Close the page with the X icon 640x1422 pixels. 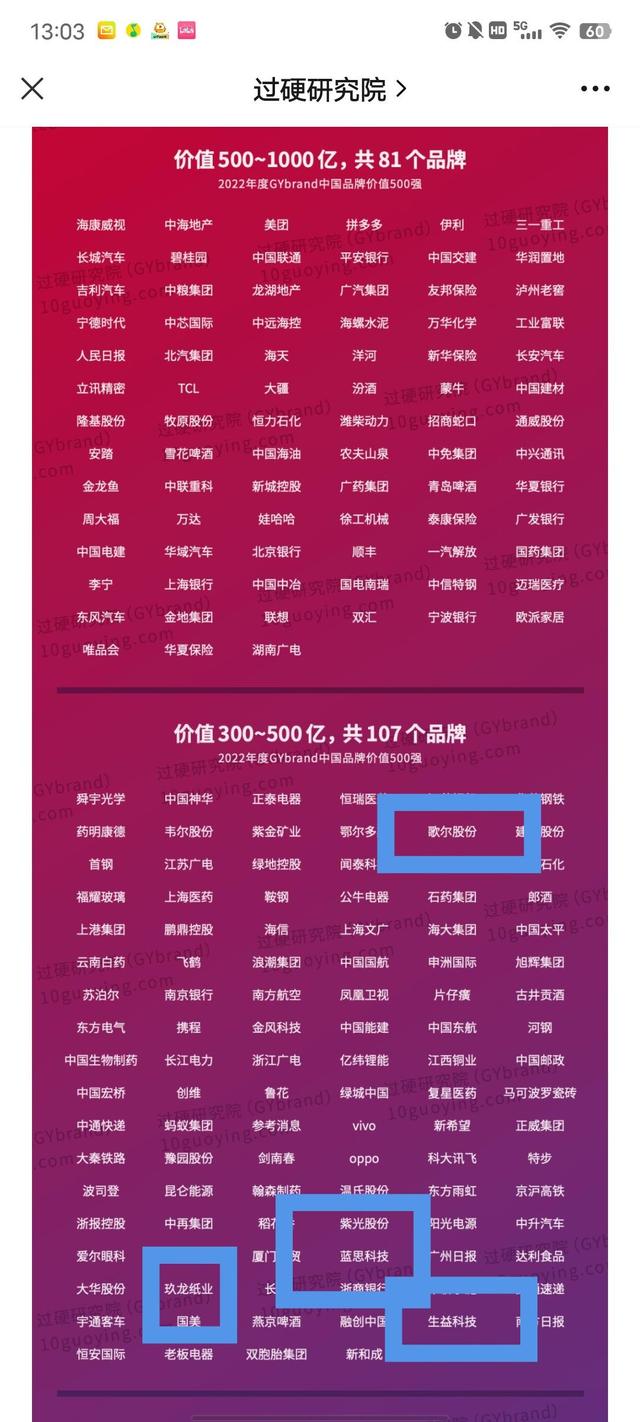(32, 89)
